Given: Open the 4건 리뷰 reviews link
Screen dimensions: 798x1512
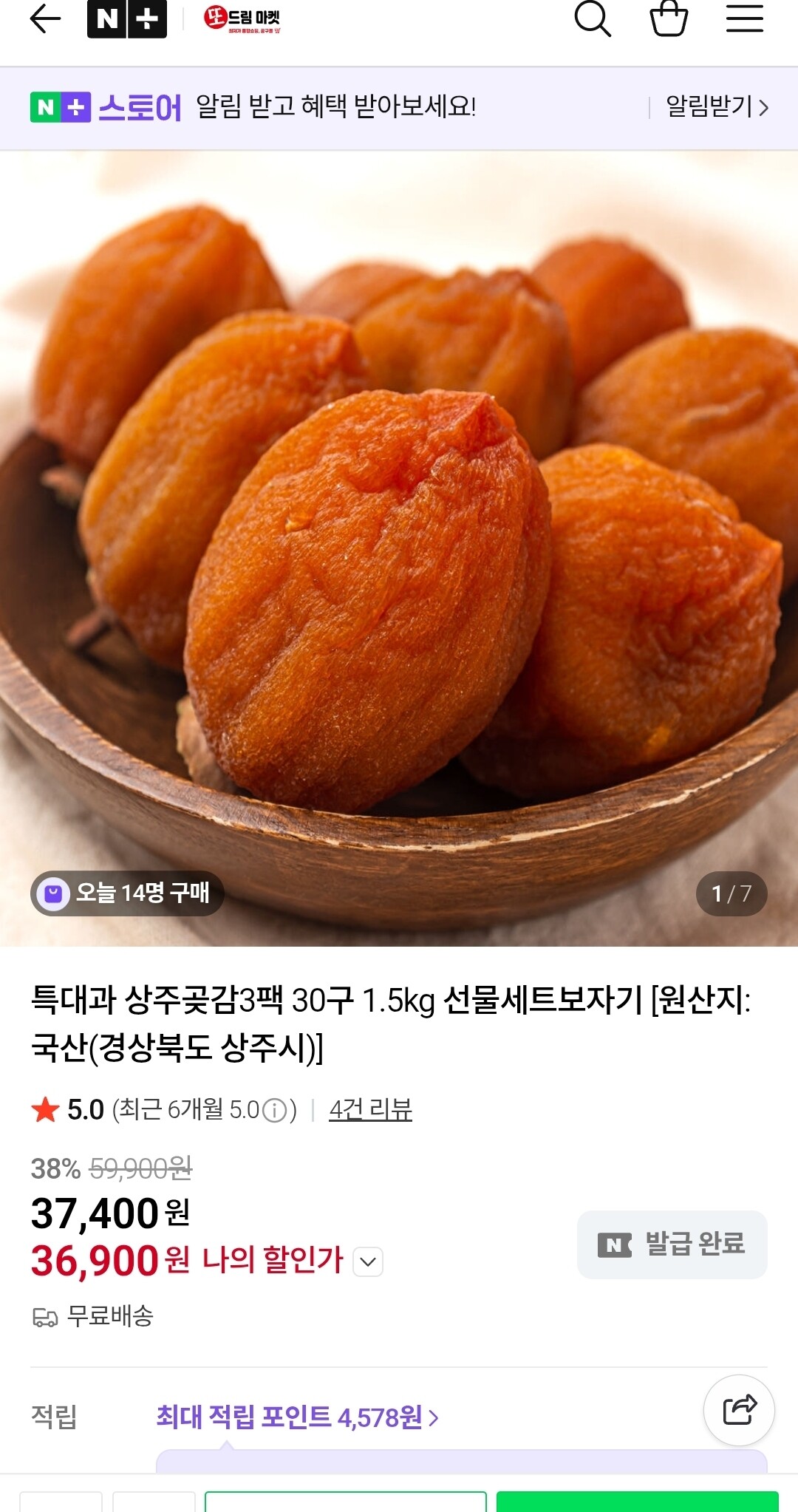Looking at the screenshot, I should click(x=370, y=1109).
